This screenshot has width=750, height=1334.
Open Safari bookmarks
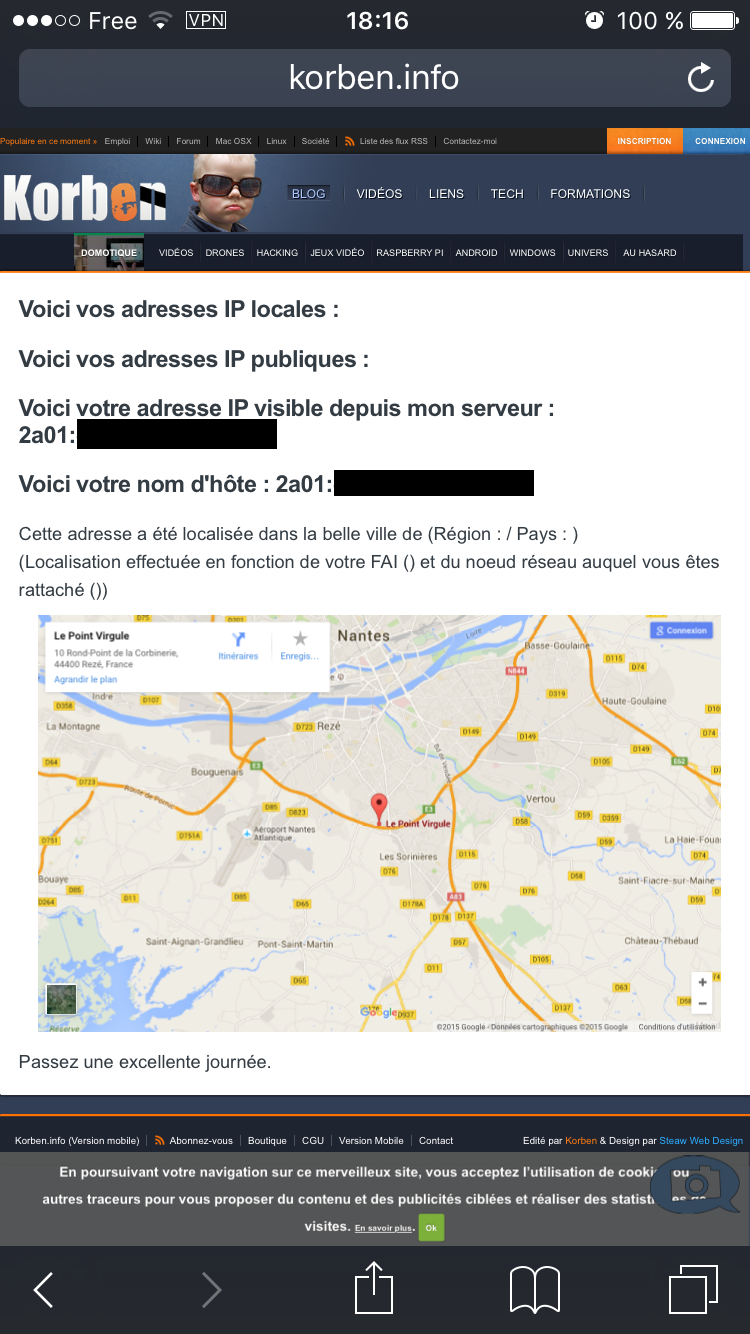(x=535, y=1289)
